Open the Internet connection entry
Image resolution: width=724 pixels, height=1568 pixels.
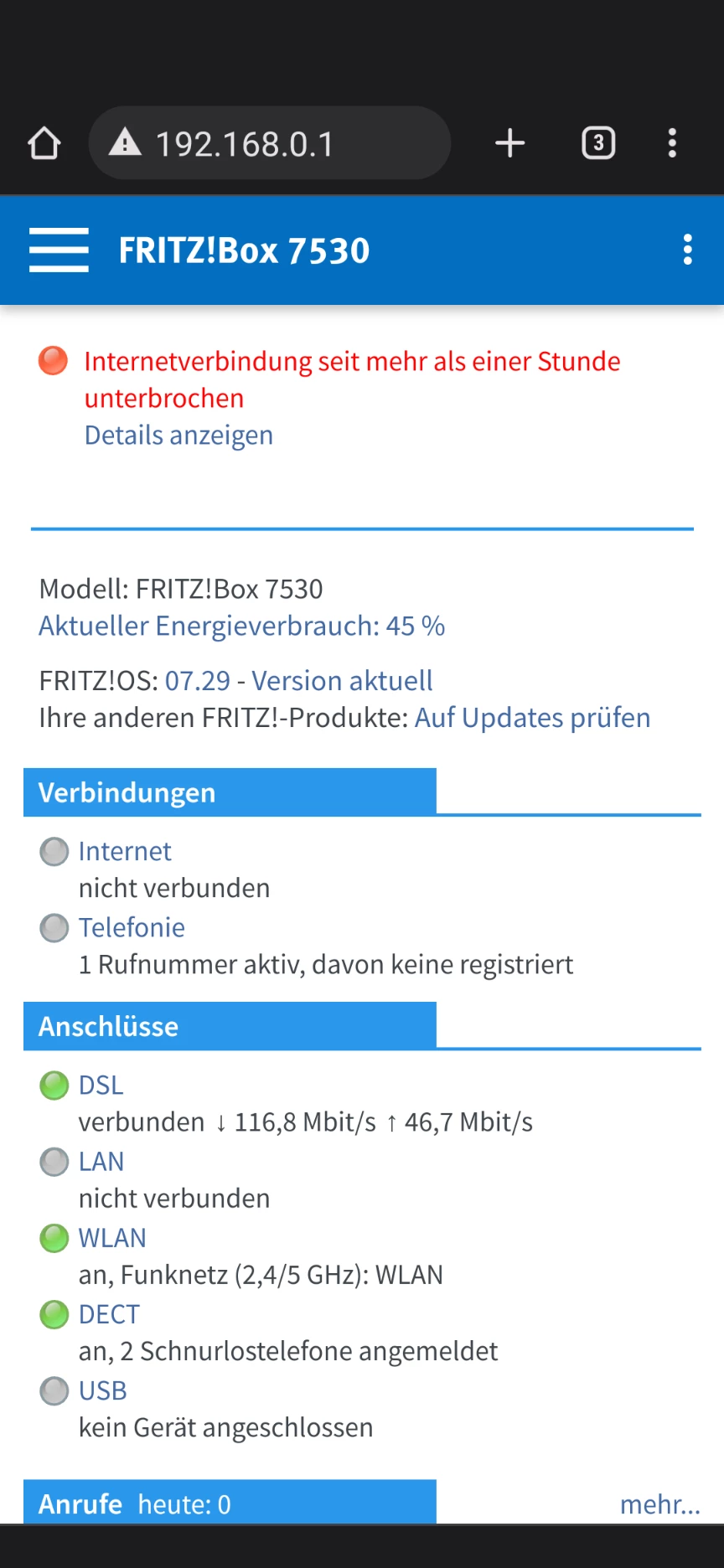125,851
